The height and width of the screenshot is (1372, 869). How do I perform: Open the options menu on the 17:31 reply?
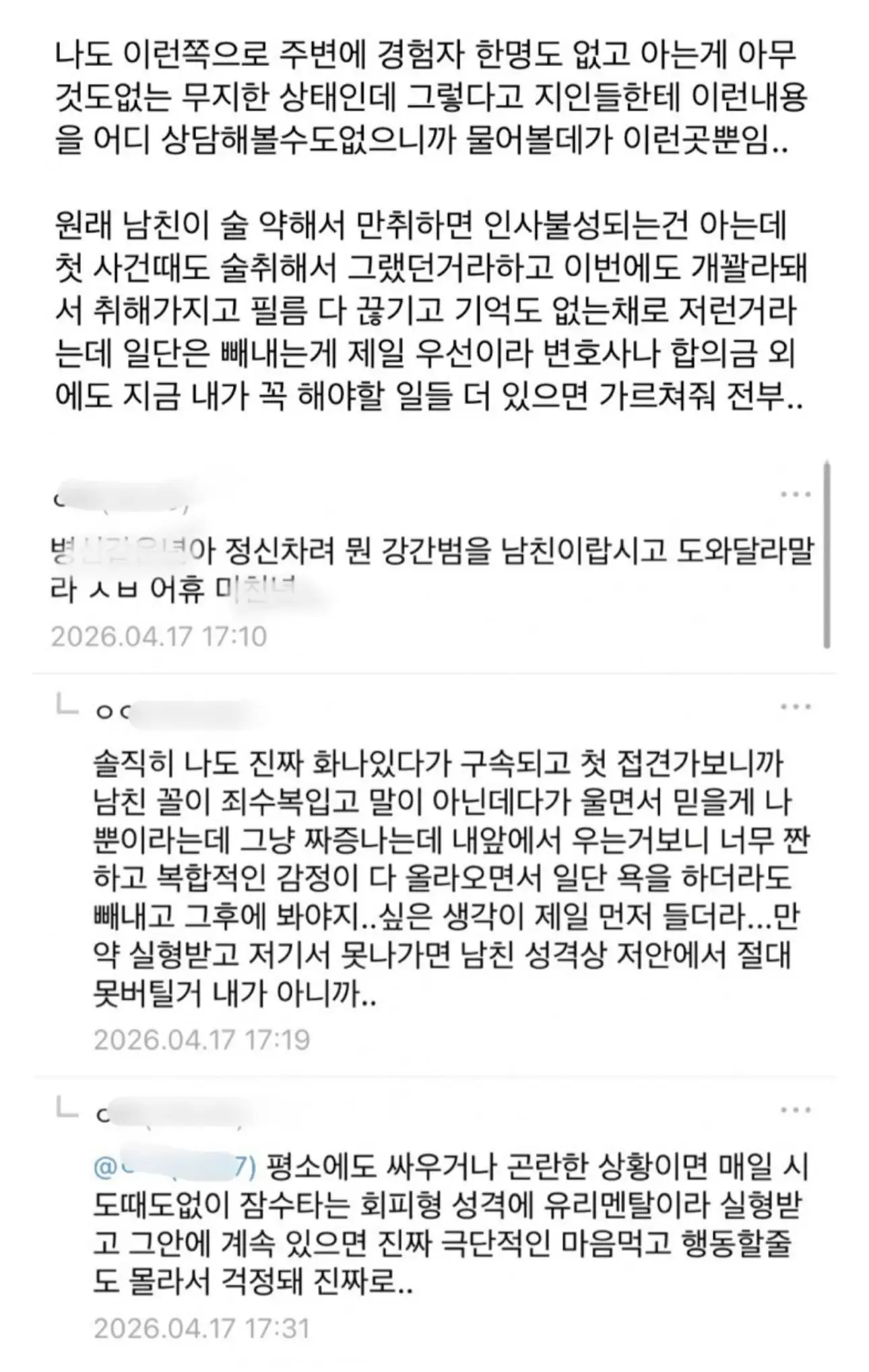pos(795,1110)
